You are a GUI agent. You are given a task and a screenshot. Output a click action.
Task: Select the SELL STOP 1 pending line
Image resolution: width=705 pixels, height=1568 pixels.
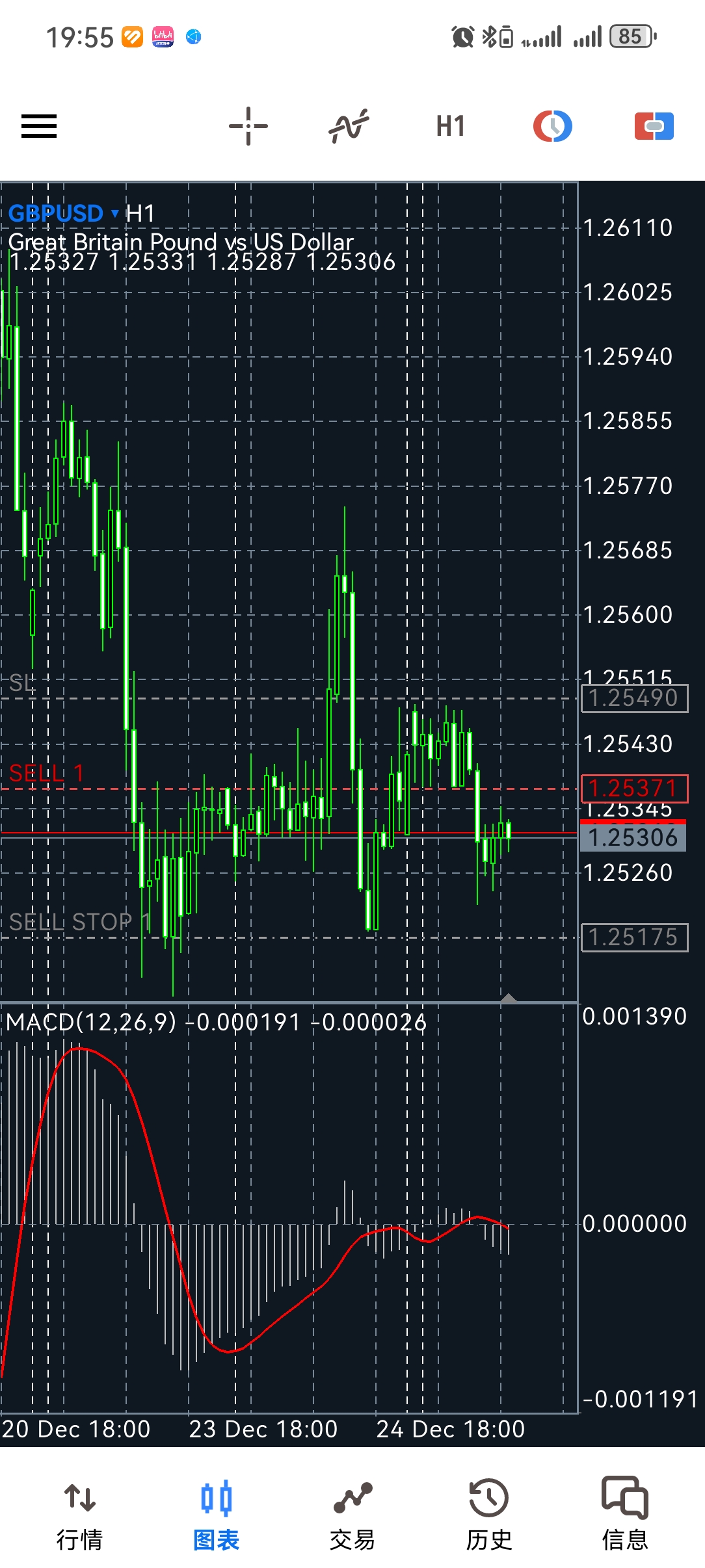[x=81, y=922]
